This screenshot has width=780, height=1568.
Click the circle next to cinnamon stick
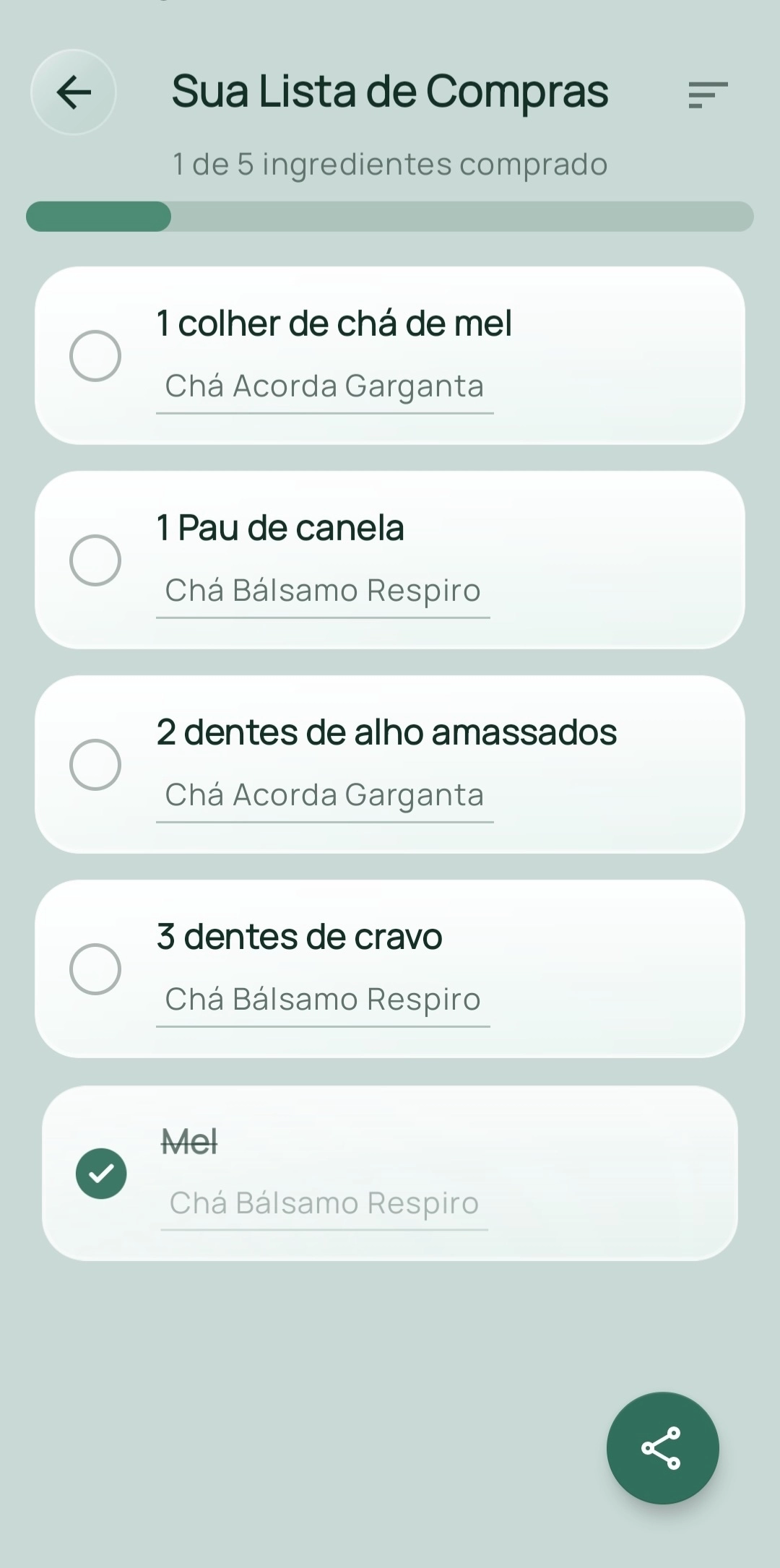98,559
